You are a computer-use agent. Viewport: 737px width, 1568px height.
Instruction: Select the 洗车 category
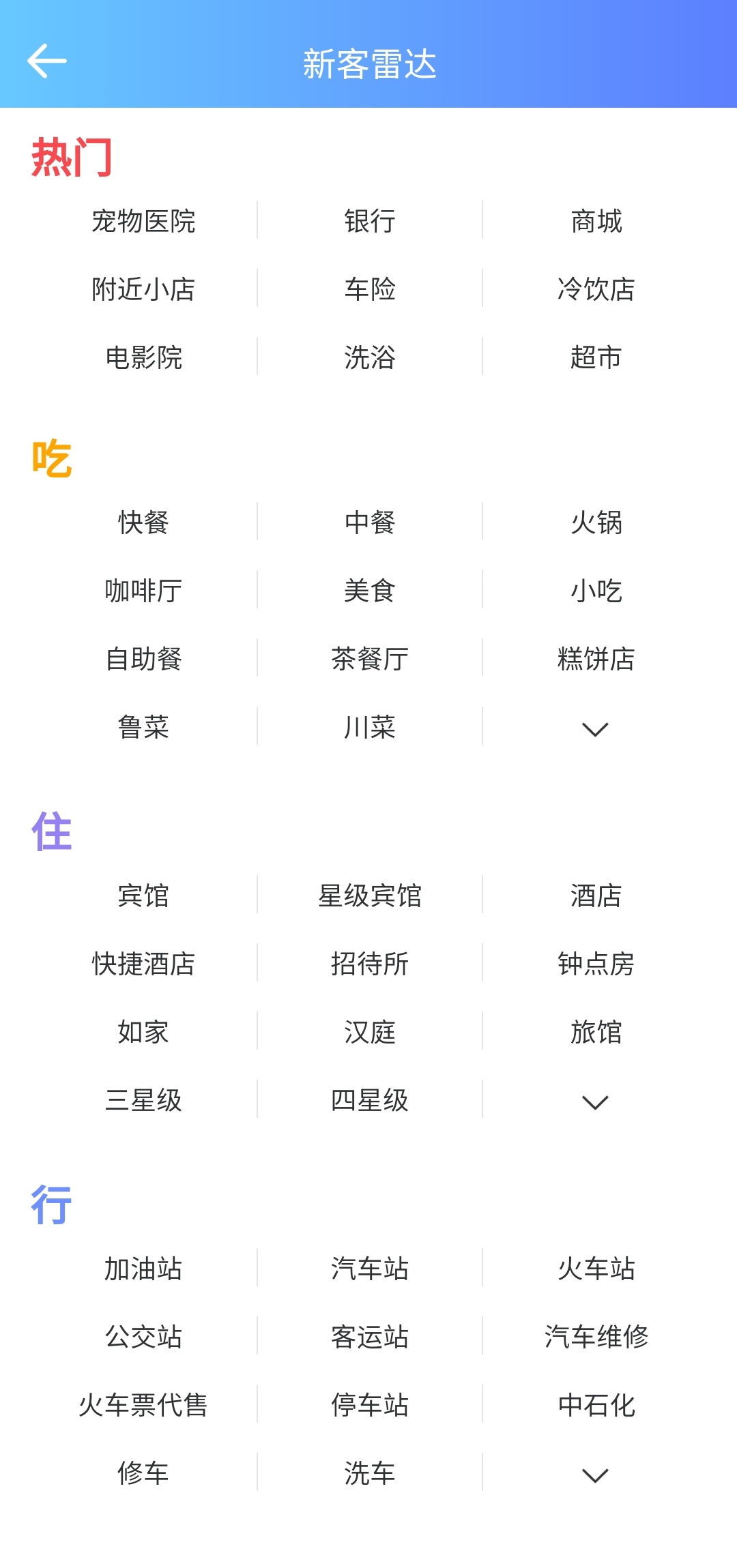(x=370, y=1473)
